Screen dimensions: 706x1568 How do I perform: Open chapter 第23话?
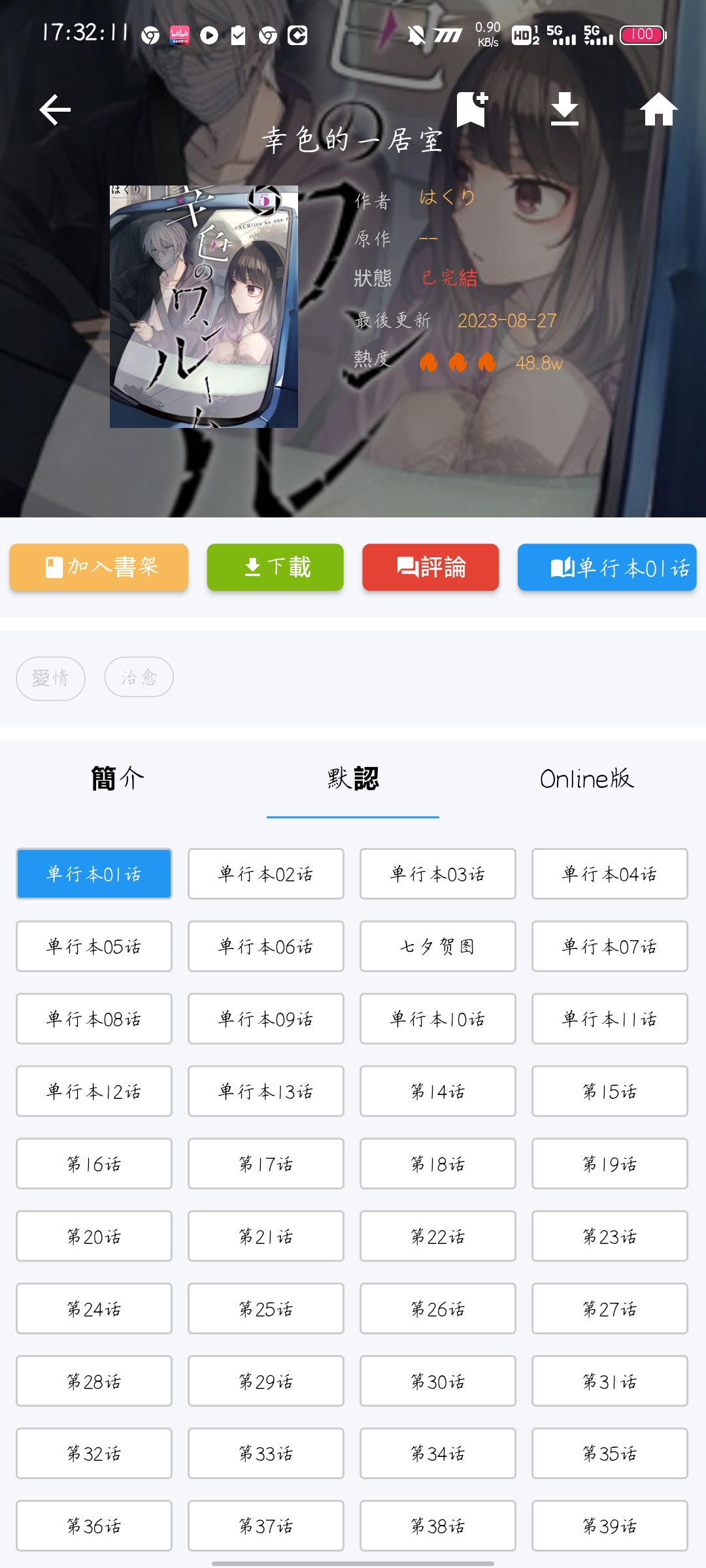point(610,1237)
